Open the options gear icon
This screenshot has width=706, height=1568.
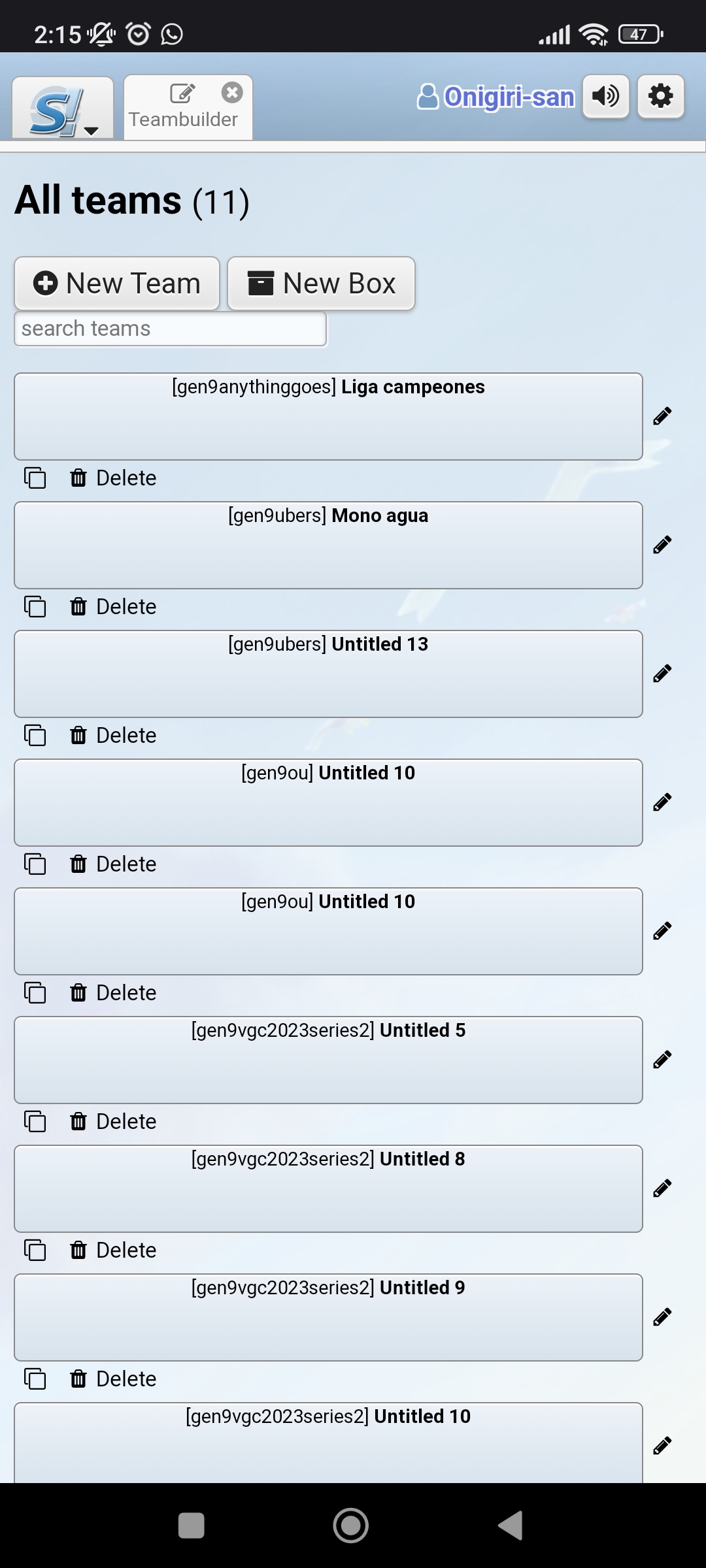[661, 97]
